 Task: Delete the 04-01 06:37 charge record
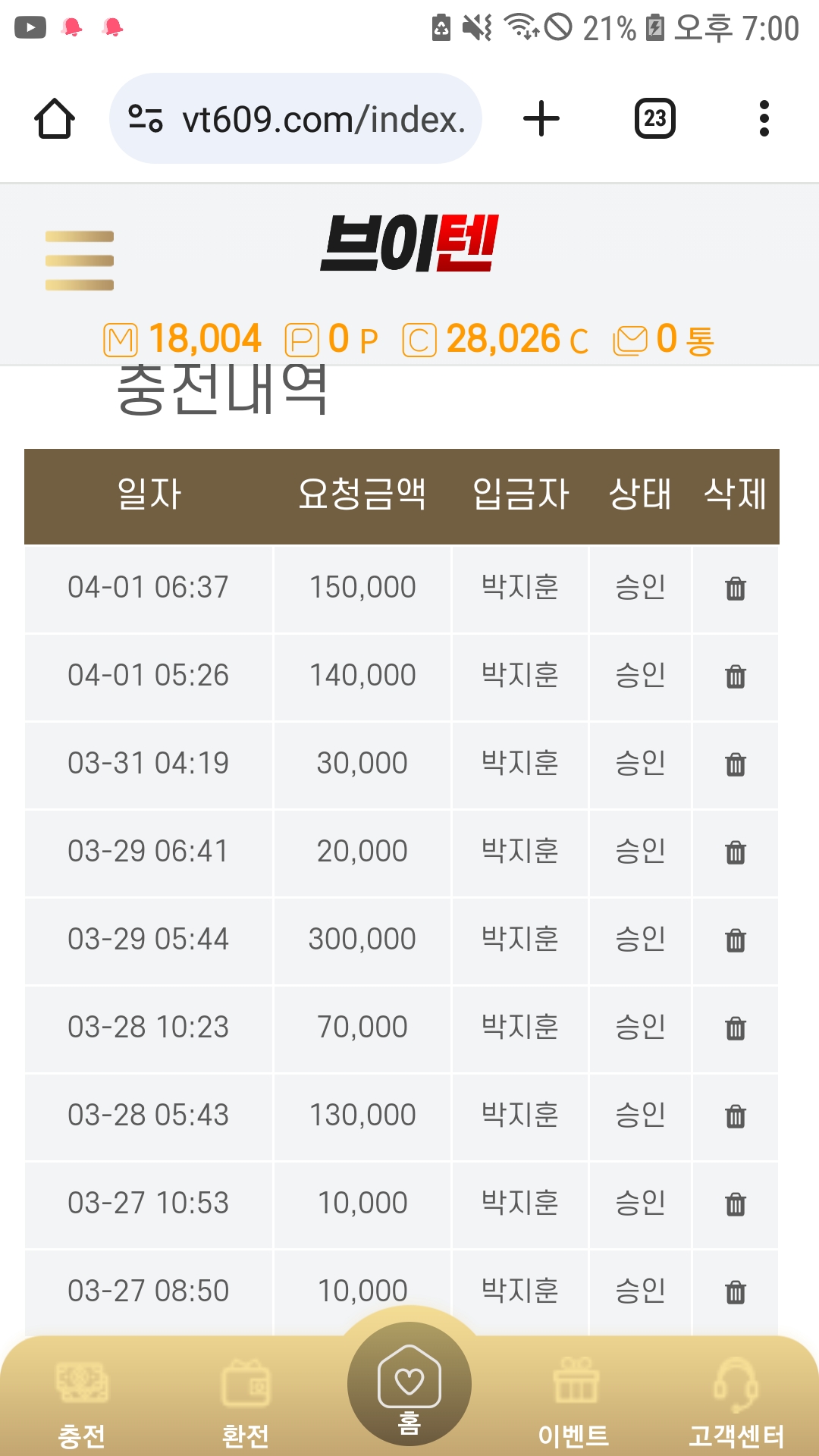[x=736, y=588]
